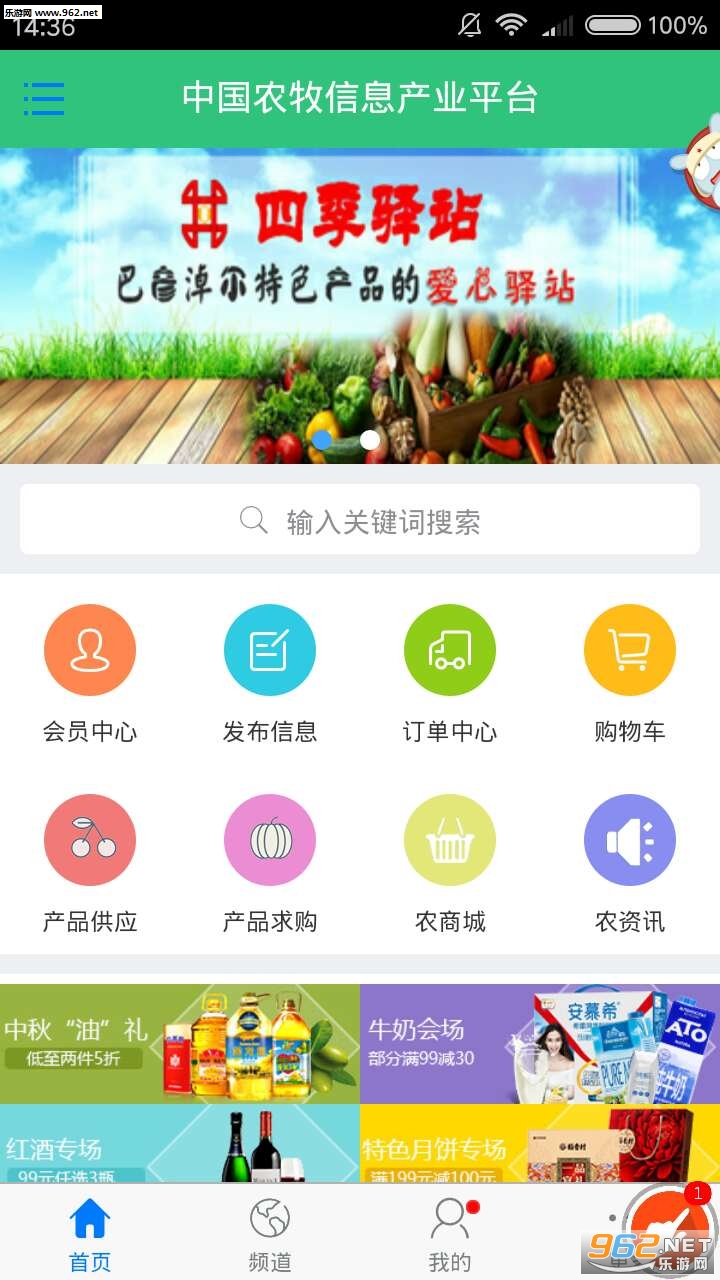Open the 红酒专场 wine promotion tile
The height and width of the screenshot is (1280, 720).
click(180, 1145)
